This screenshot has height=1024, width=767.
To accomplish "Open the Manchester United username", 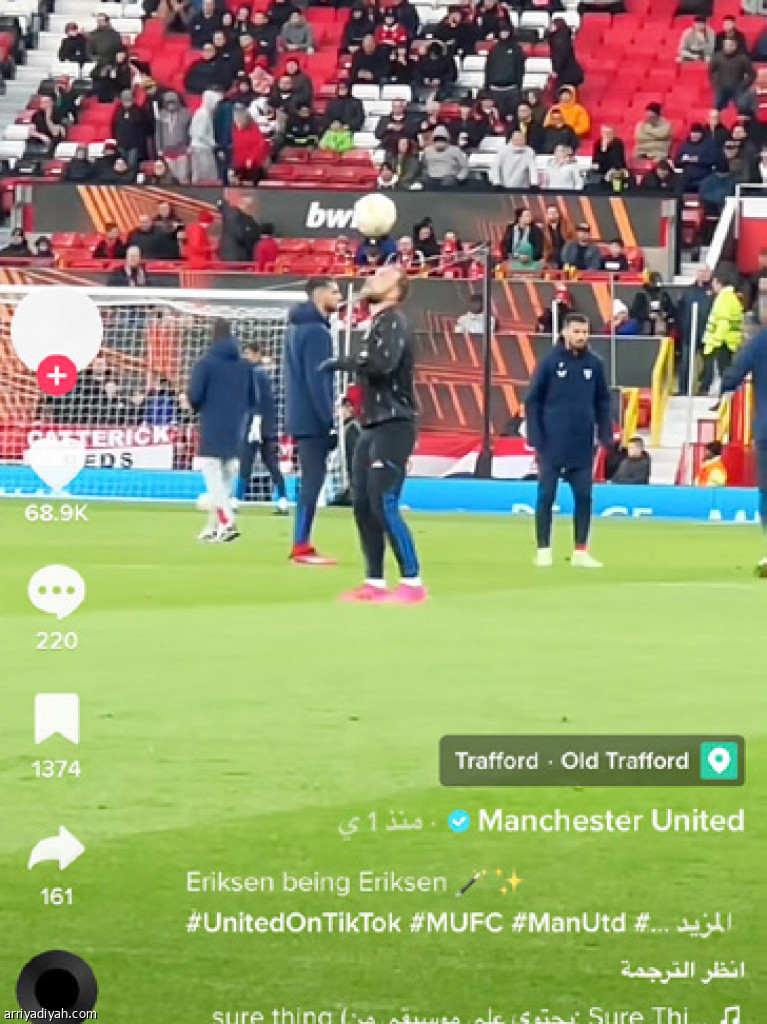I will coord(610,821).
